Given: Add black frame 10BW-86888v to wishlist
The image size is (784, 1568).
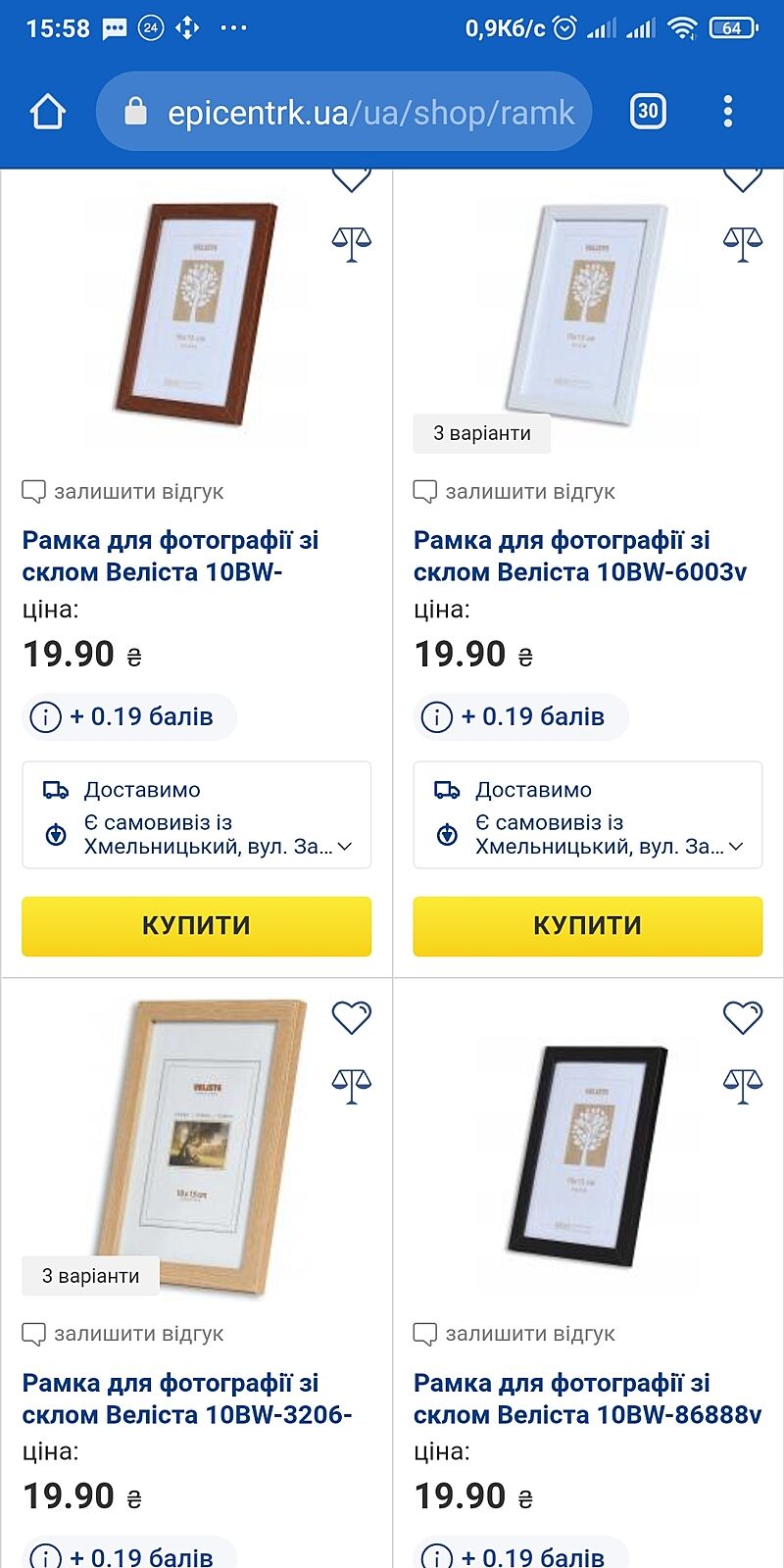Looking at the screenshot, I should [x=742, y=1018].
